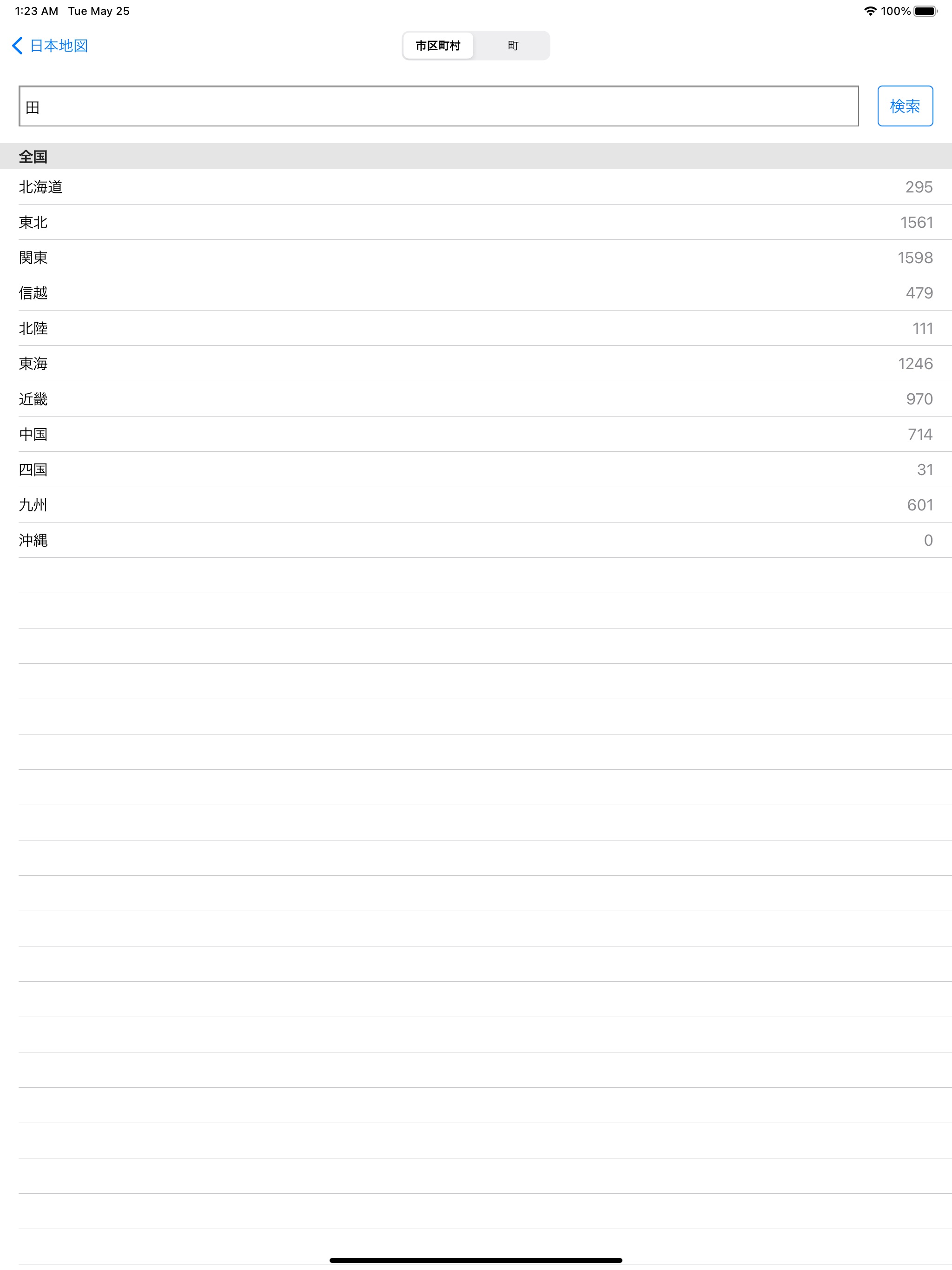Image resolution: width=952 pixels, height=1270 pixels.
Task: Tap the Wi-Fi icon in the status bar
Action: coord(871,10)
